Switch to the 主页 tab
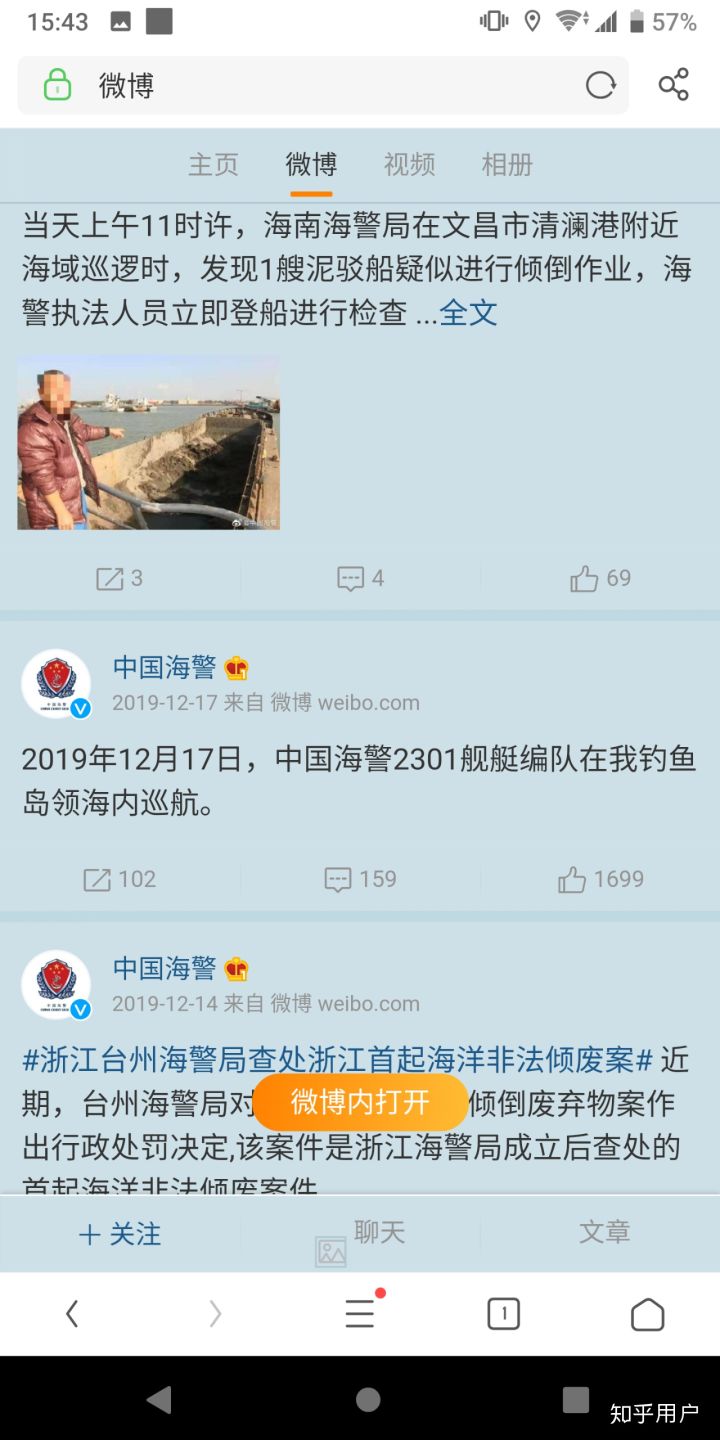Image resolution: width=720 pixels, height=1440 pixels. coord(214,164)
